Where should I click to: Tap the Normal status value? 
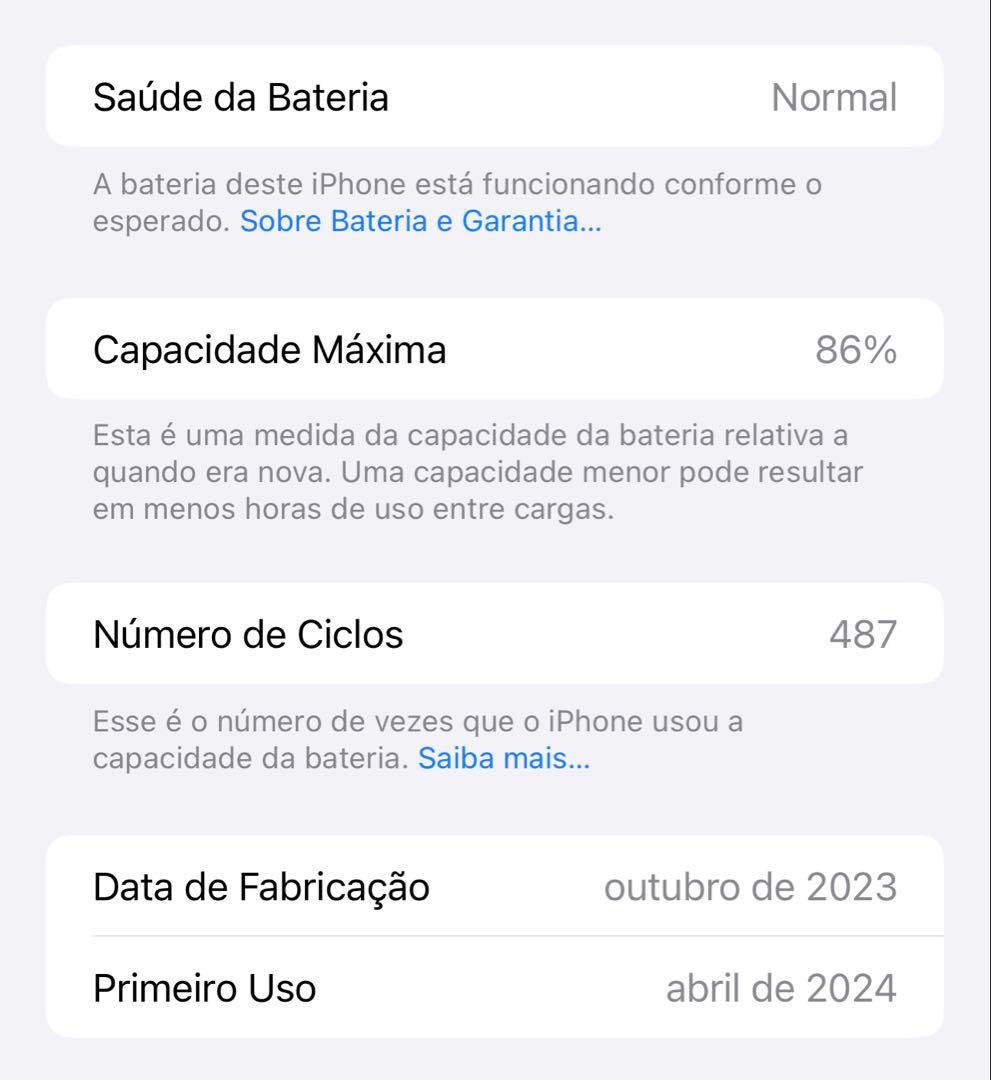[x=834, y=96]
